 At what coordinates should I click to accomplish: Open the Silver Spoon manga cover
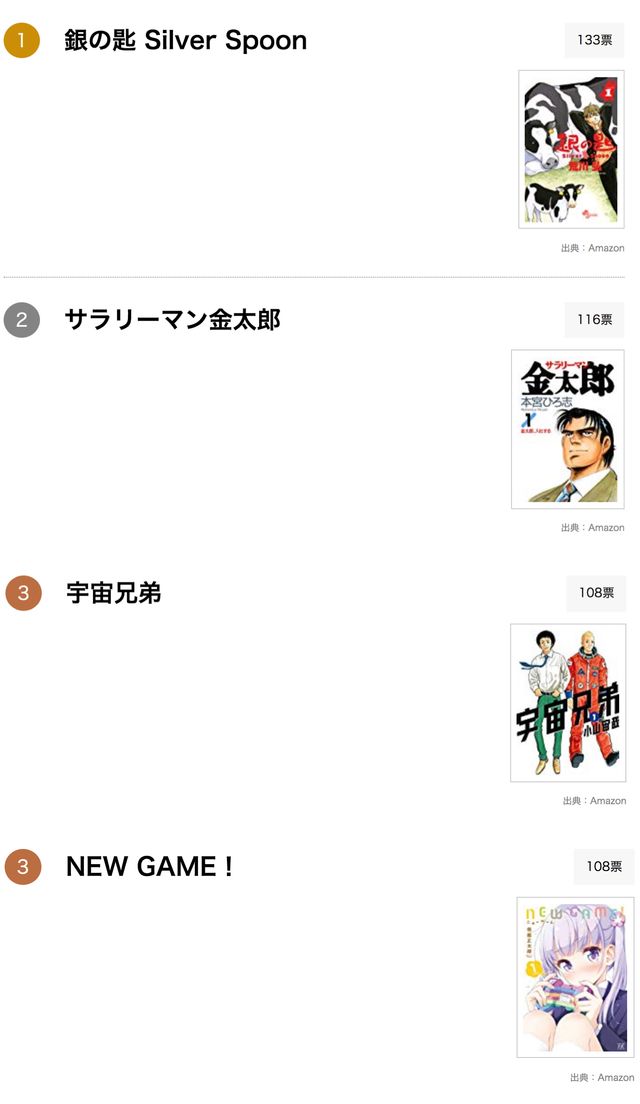pos(571,149)
